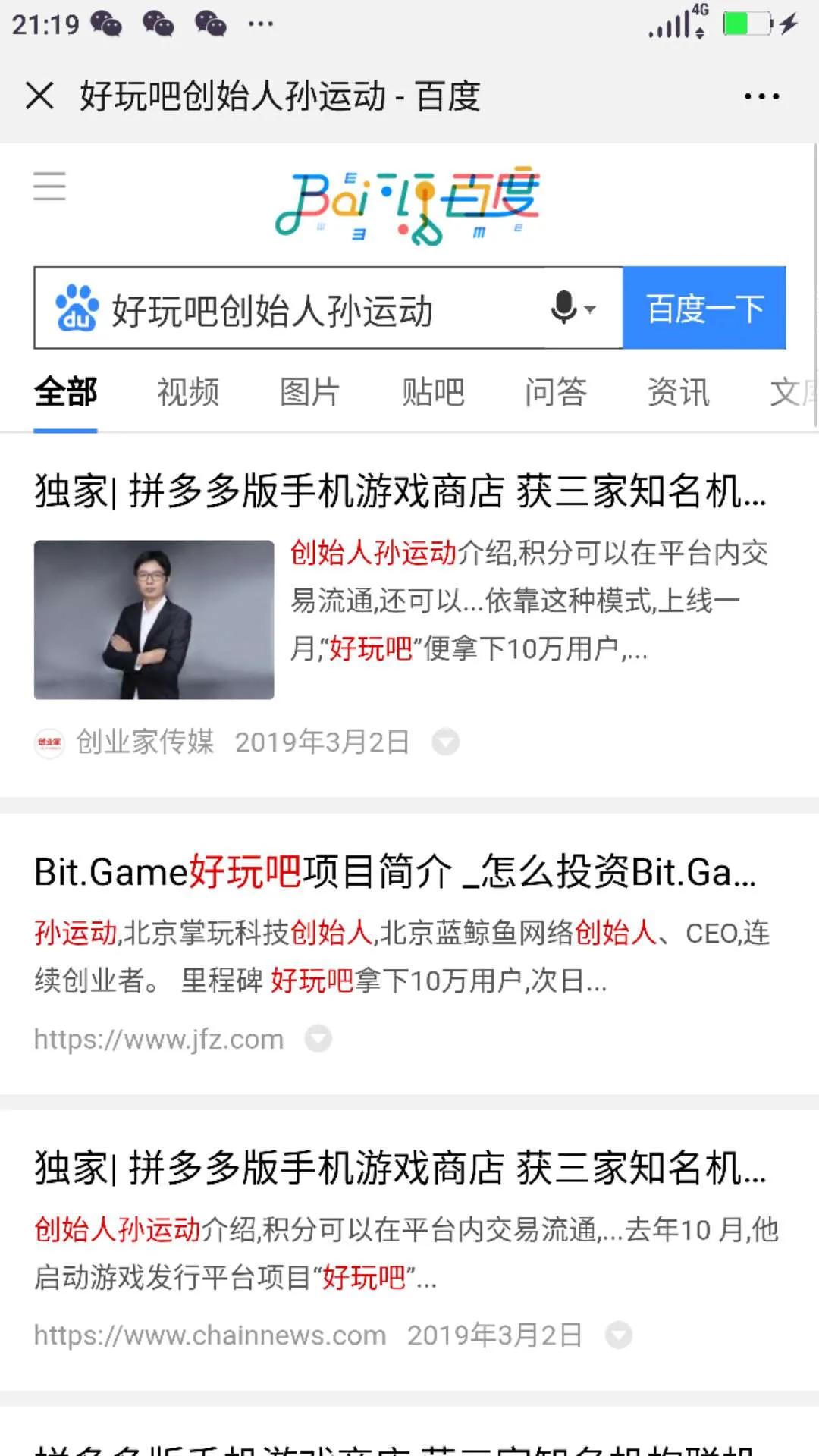Open the three-dot more options menu
819x1456 pixels.
(761, 96)
